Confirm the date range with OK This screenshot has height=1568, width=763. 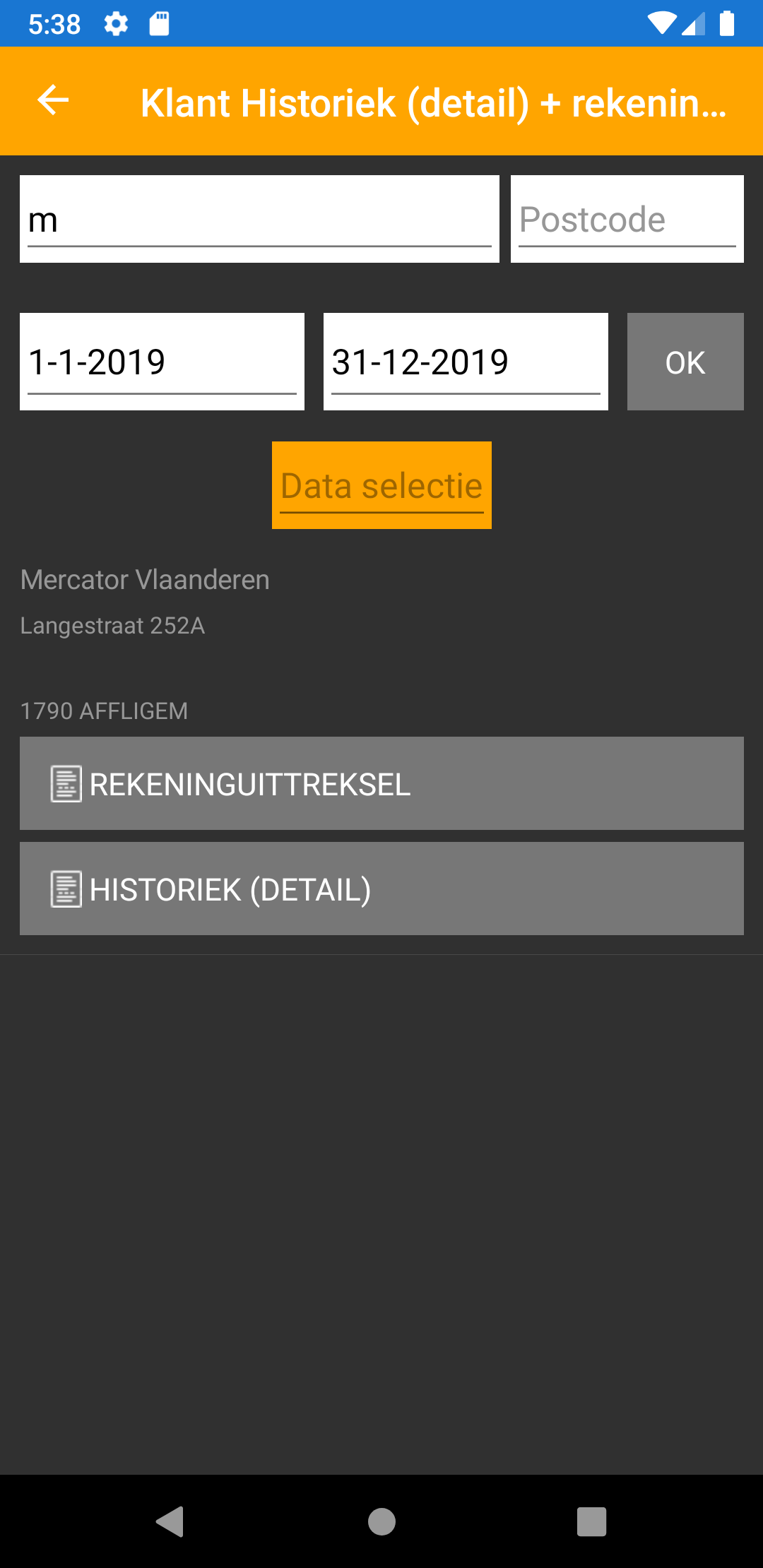[685, 362]
